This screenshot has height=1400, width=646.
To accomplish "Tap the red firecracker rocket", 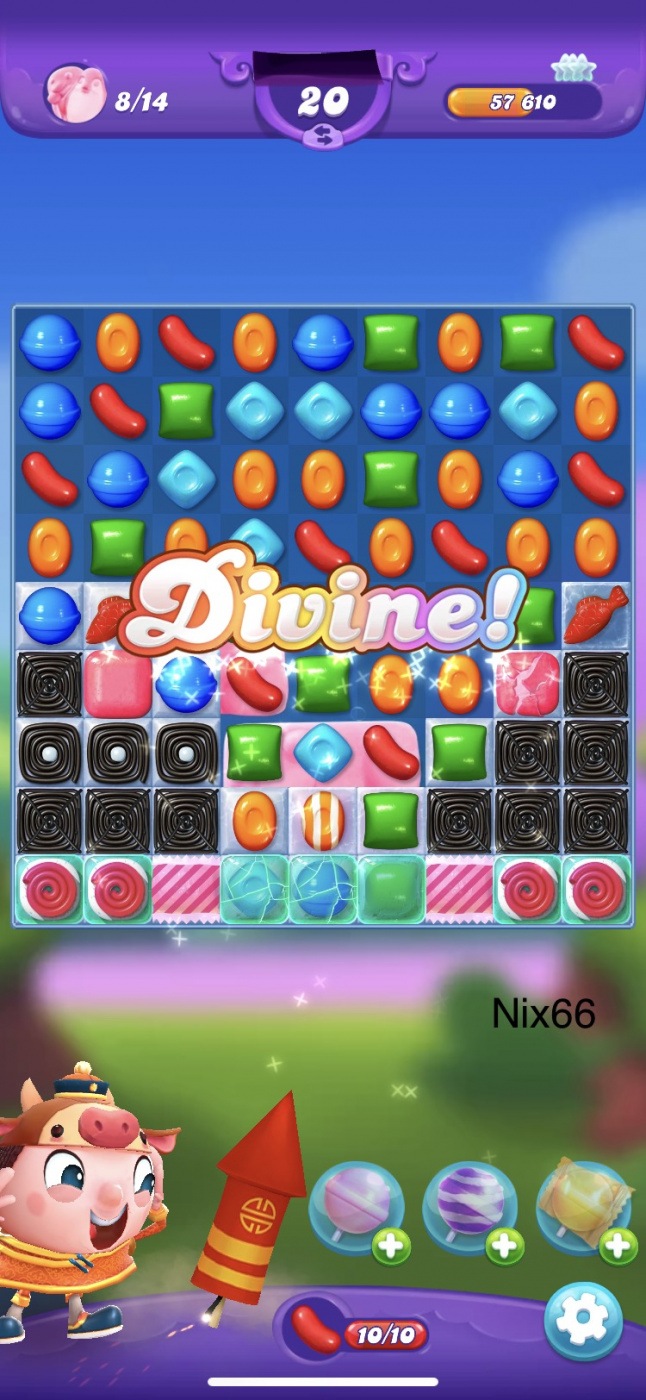I will 250,1200.
